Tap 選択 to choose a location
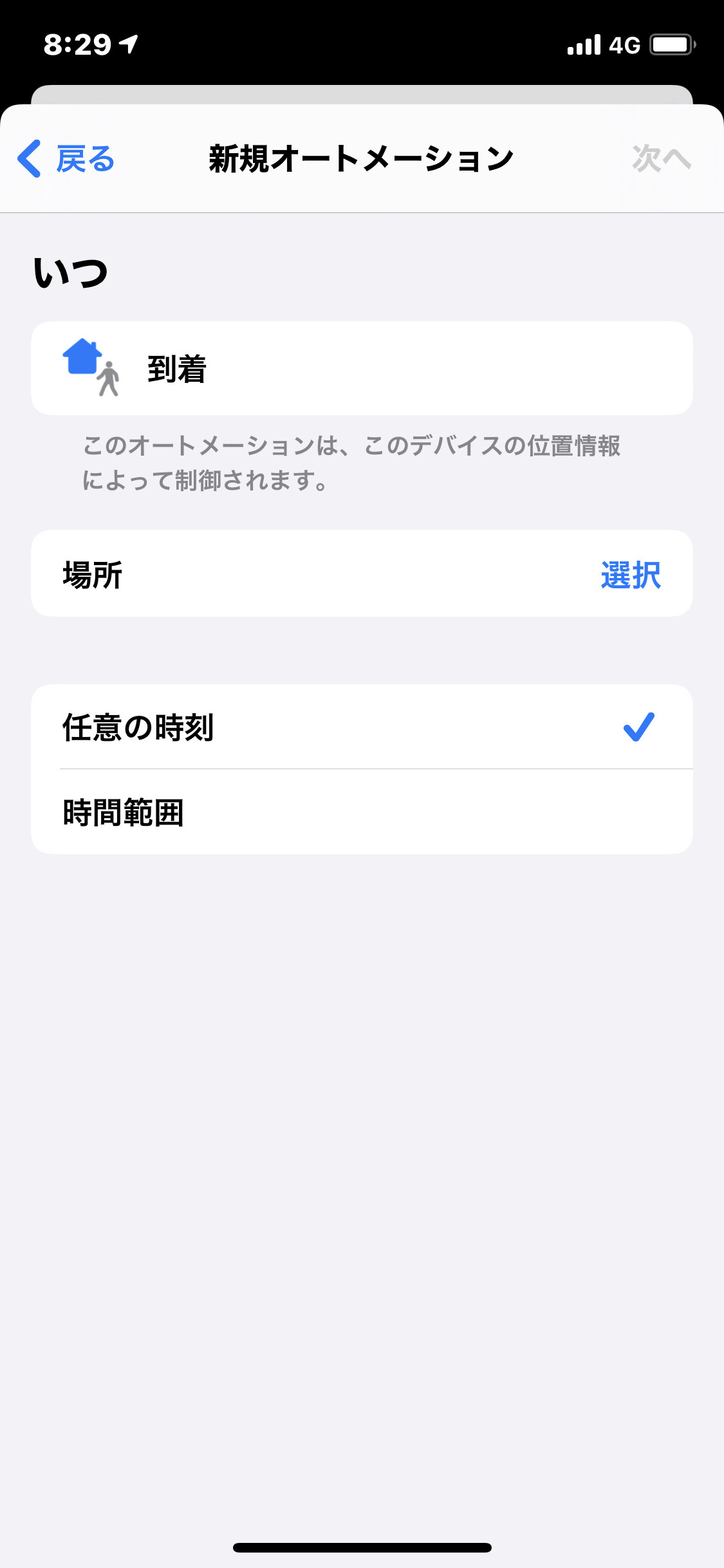Image resolution: width=724 pixels, height=1568 pixels. click(631, 574)
